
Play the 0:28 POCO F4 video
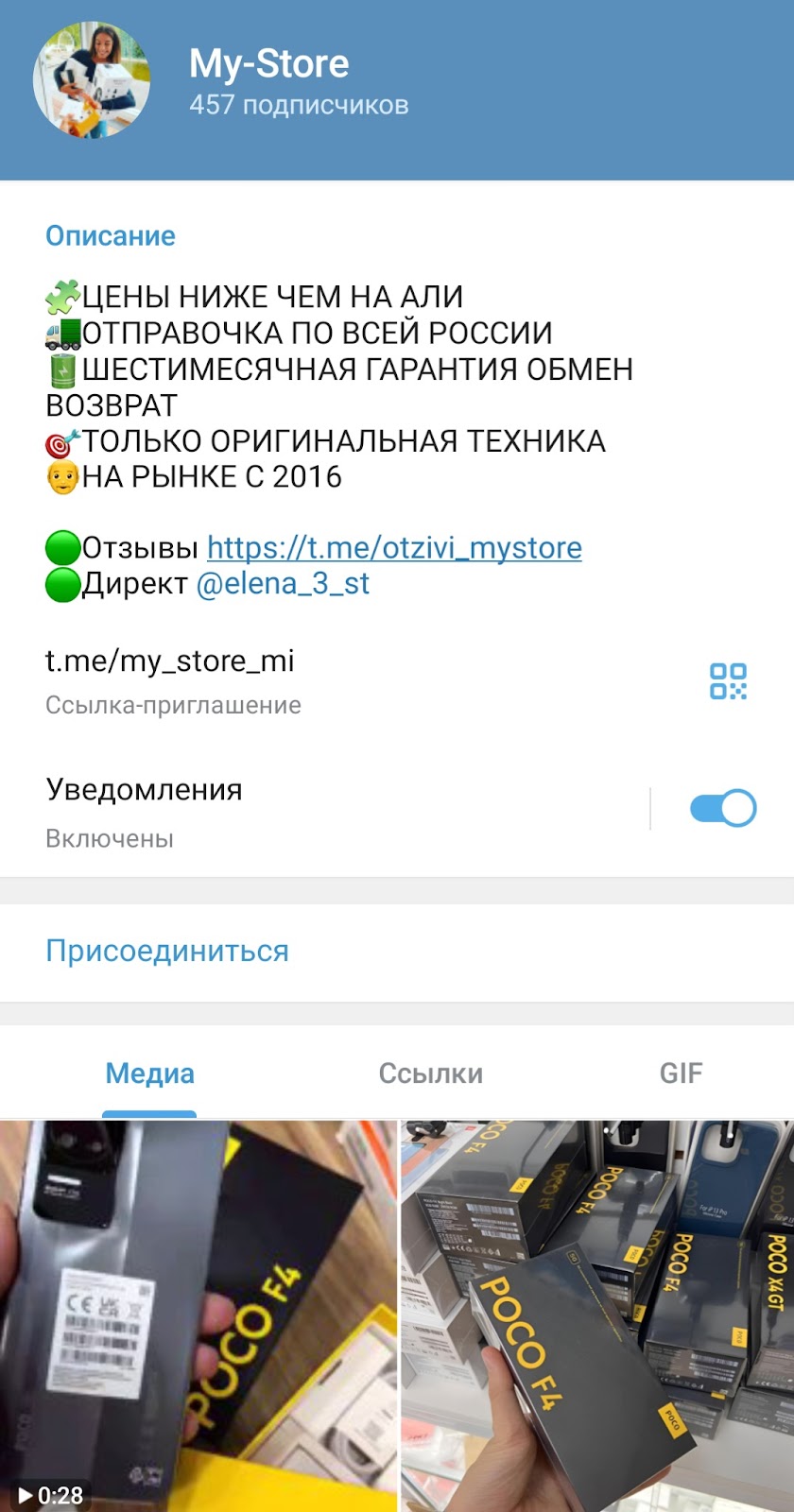pos(198,1315)
